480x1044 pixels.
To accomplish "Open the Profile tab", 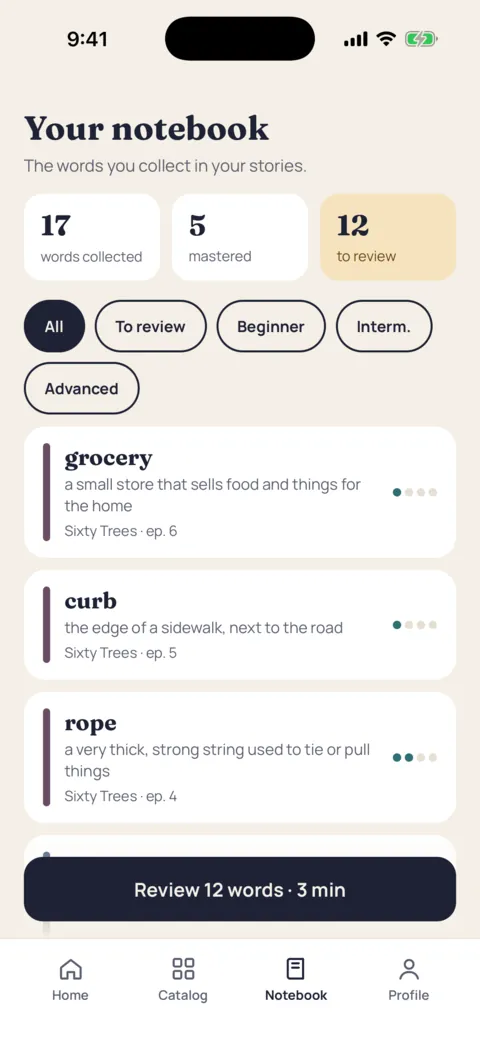I will tap(409, 980).
